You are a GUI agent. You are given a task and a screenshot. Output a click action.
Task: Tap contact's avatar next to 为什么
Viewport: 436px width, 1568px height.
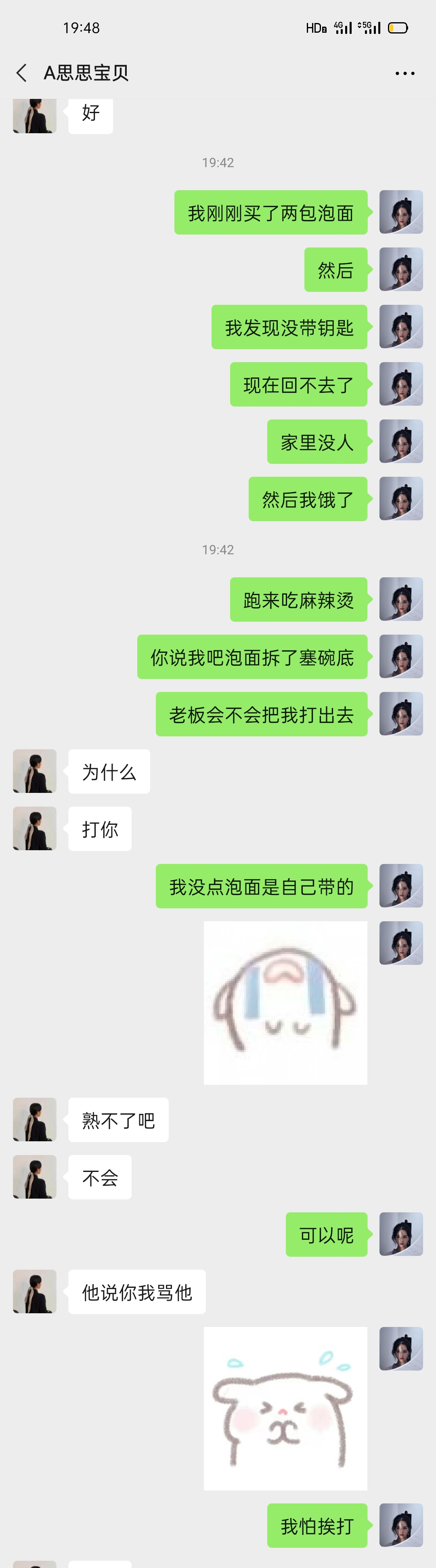pos(35,771)
